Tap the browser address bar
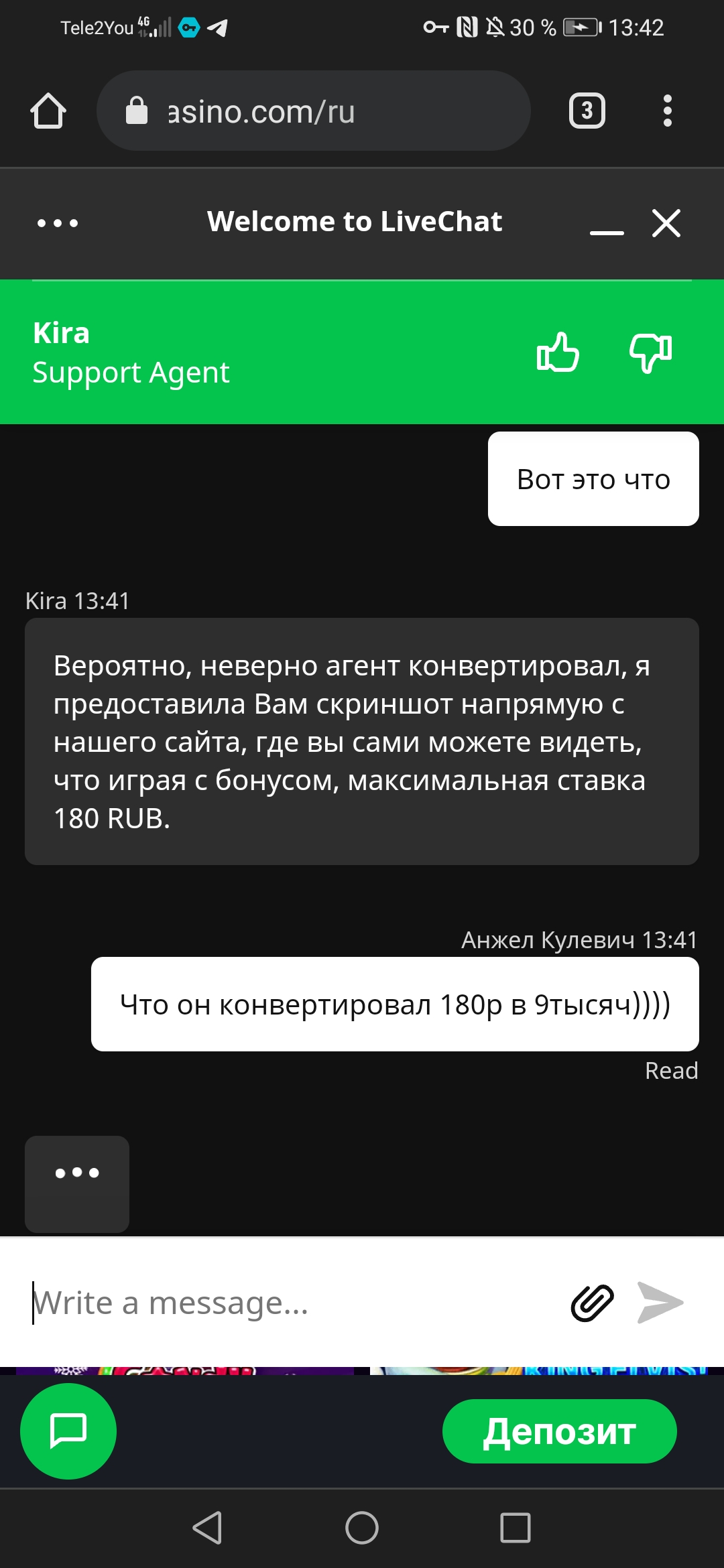Screen dimensions: 724x1568 pyautogui.click(x=314, y=111)
